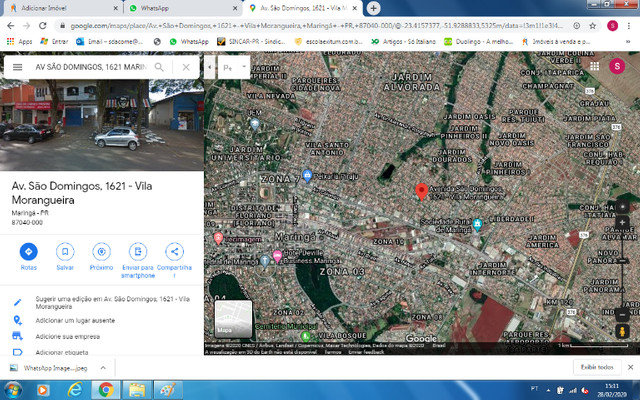640x400 pixels.
Task: Tap the search magnifier icon
Action: [x=160, y=67]
